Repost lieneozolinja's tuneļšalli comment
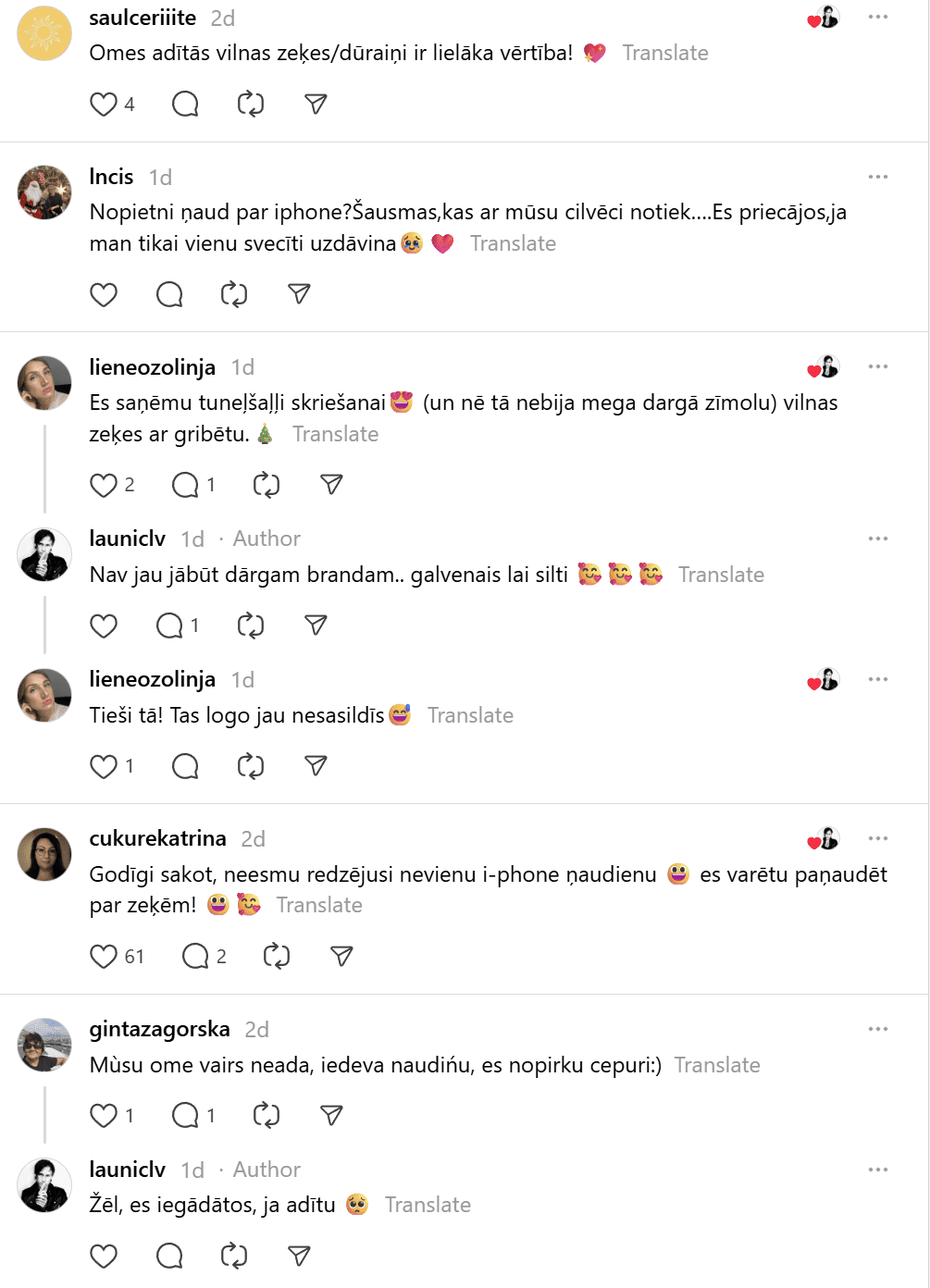Viewport: 930px width, 1288px height. click(x=267, y=485)
